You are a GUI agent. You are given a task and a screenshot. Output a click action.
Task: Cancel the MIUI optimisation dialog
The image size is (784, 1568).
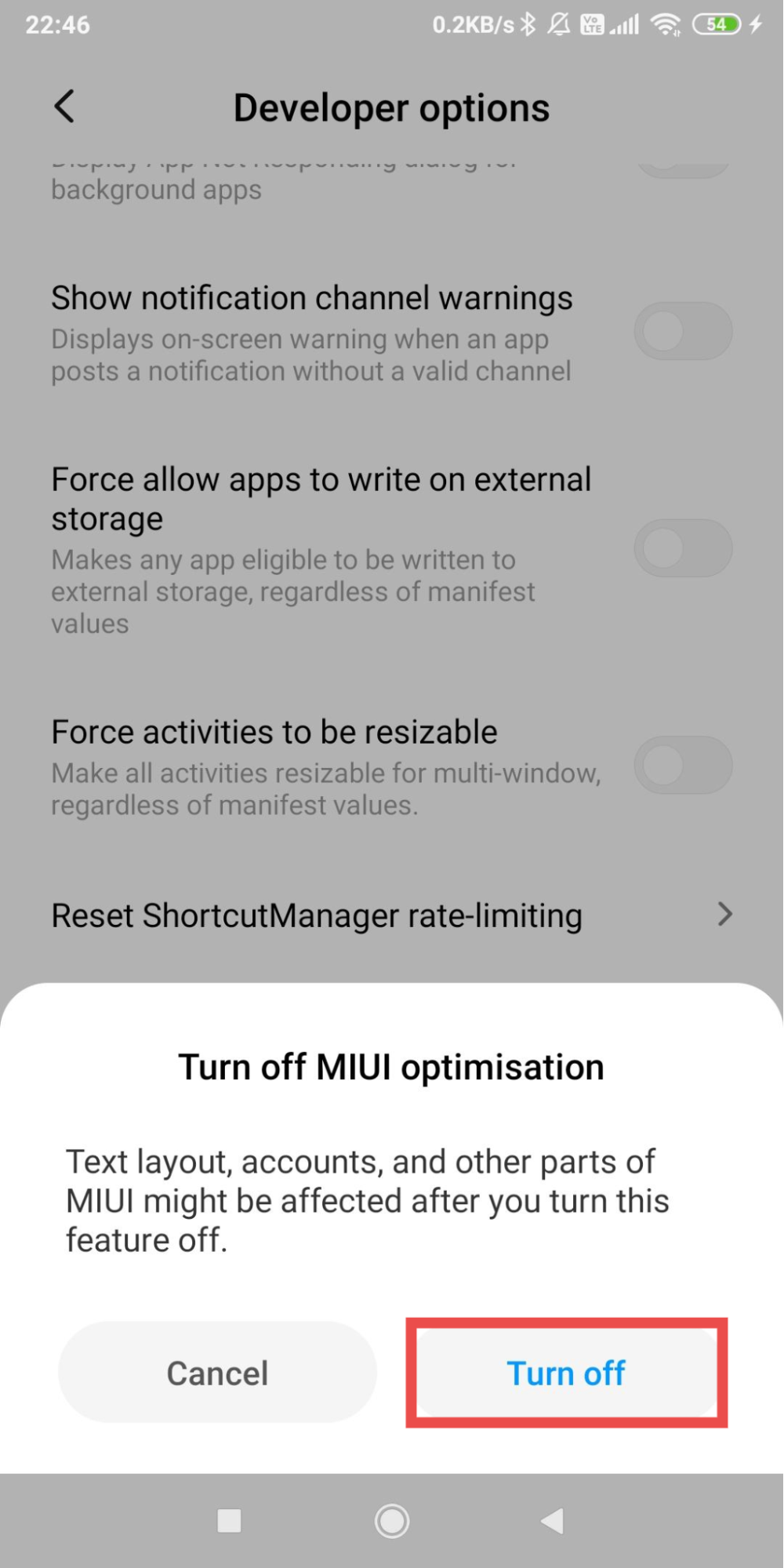[x=217, y=1373]
